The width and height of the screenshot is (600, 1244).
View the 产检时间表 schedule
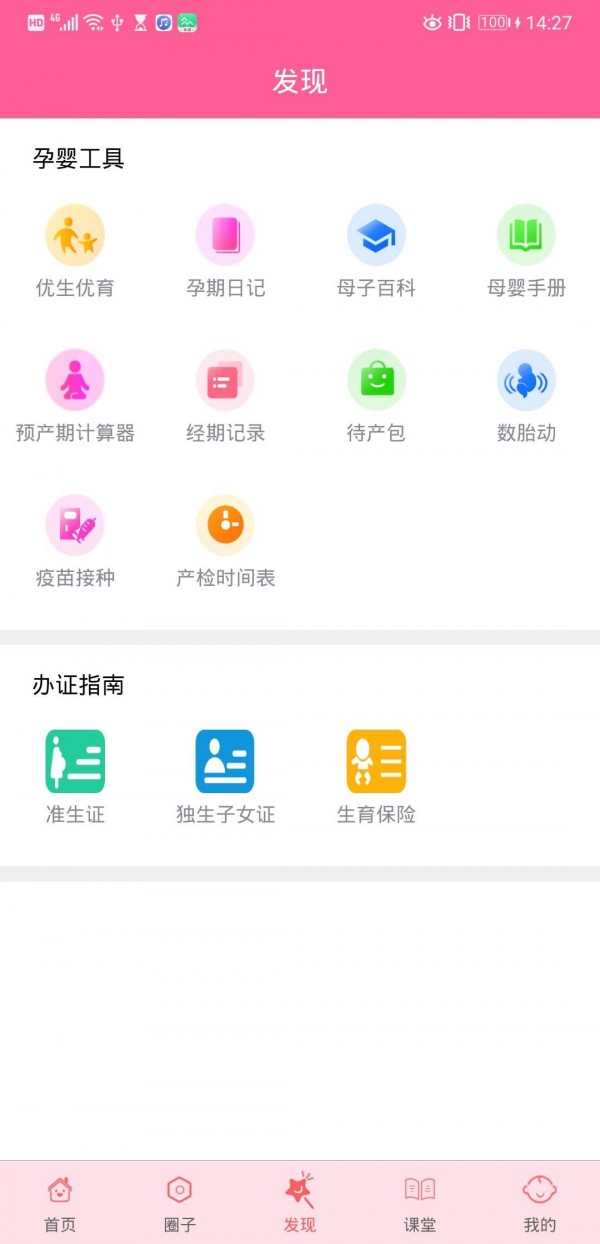[x=225, y=541]
